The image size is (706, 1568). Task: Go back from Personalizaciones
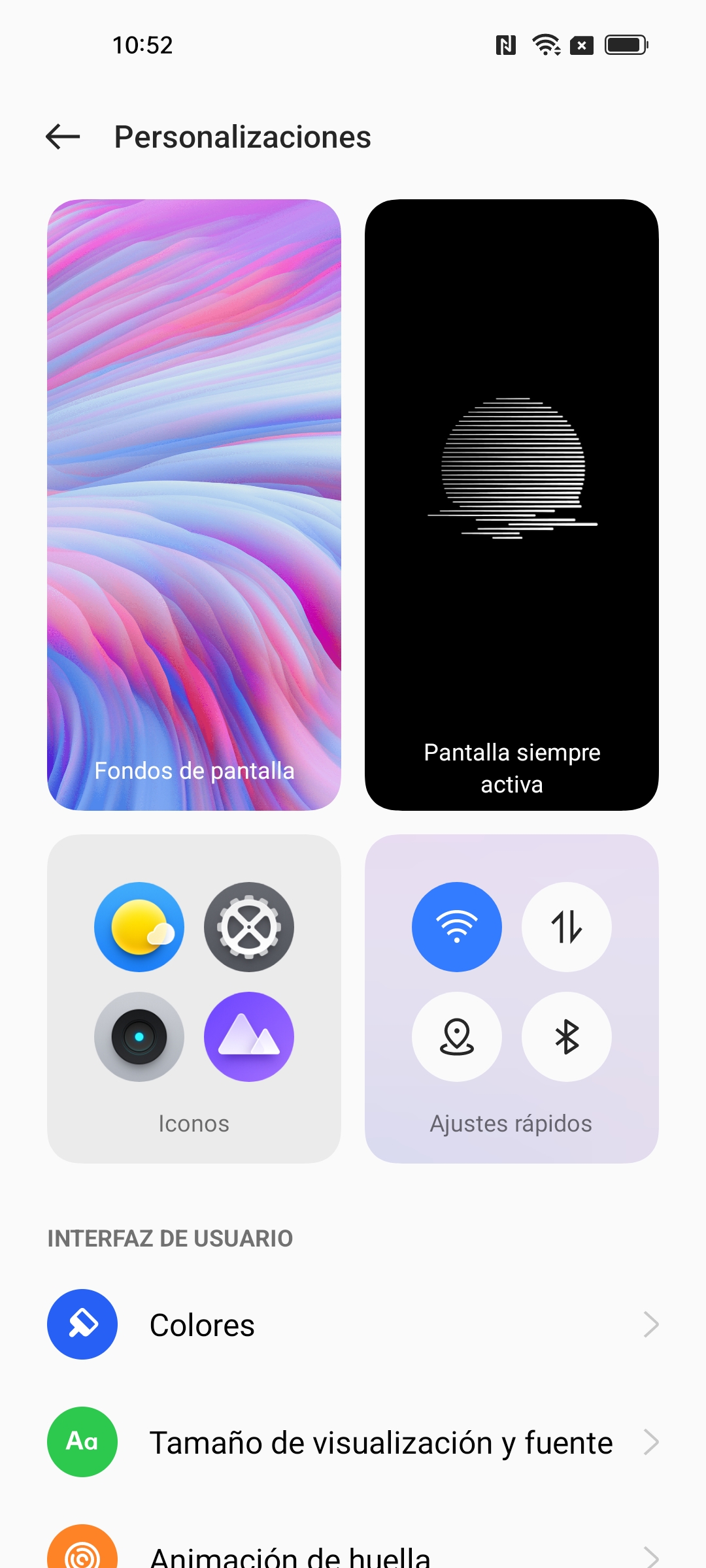[x=63, y=137]
